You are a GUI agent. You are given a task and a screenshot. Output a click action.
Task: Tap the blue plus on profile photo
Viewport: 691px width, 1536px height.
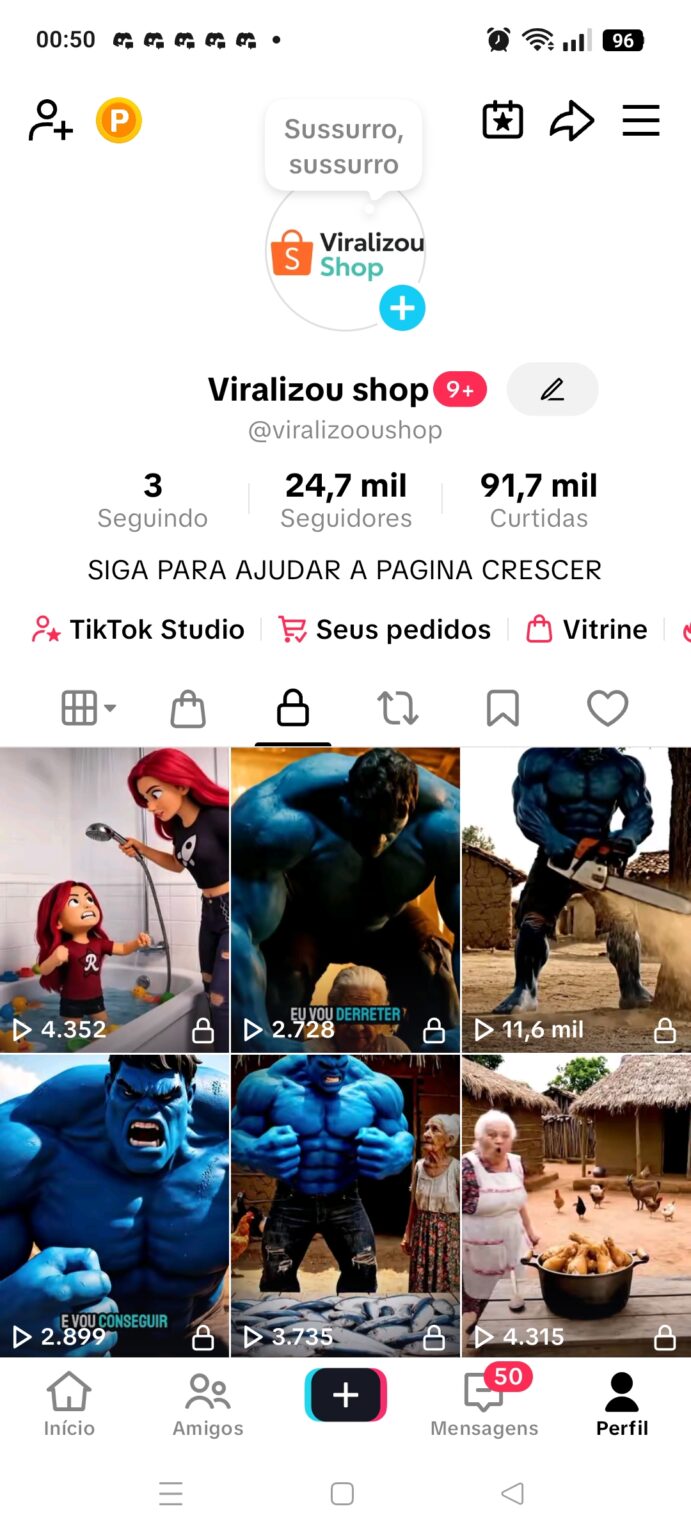402,308
